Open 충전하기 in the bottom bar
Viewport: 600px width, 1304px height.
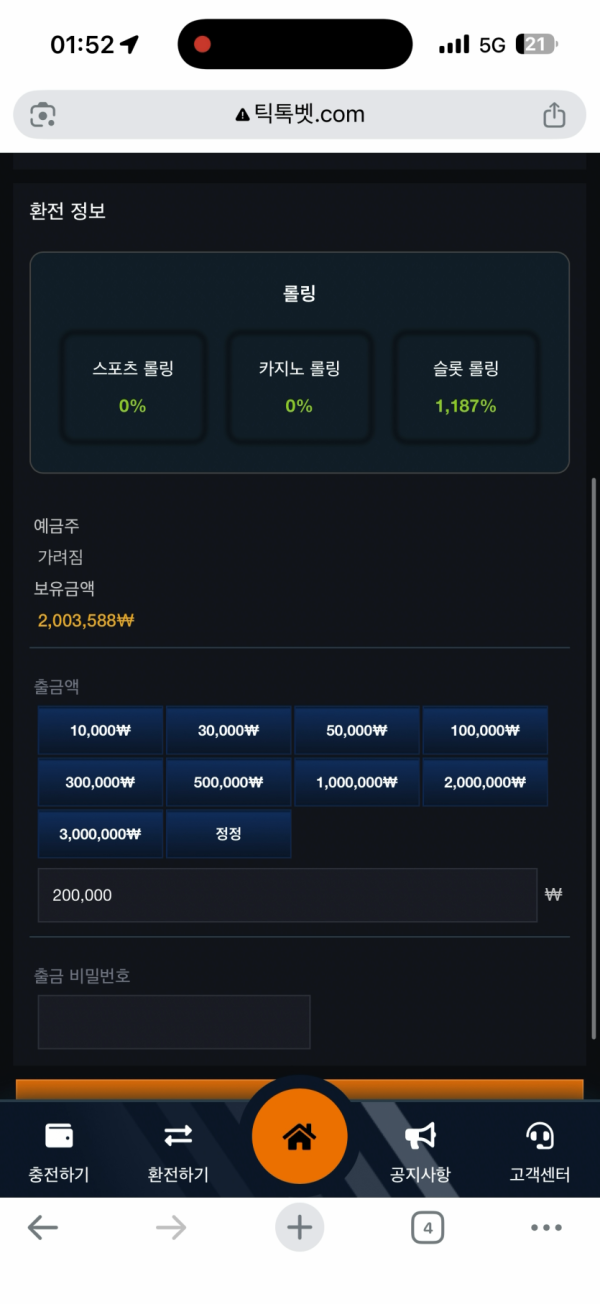click(x=59, y=1152)
